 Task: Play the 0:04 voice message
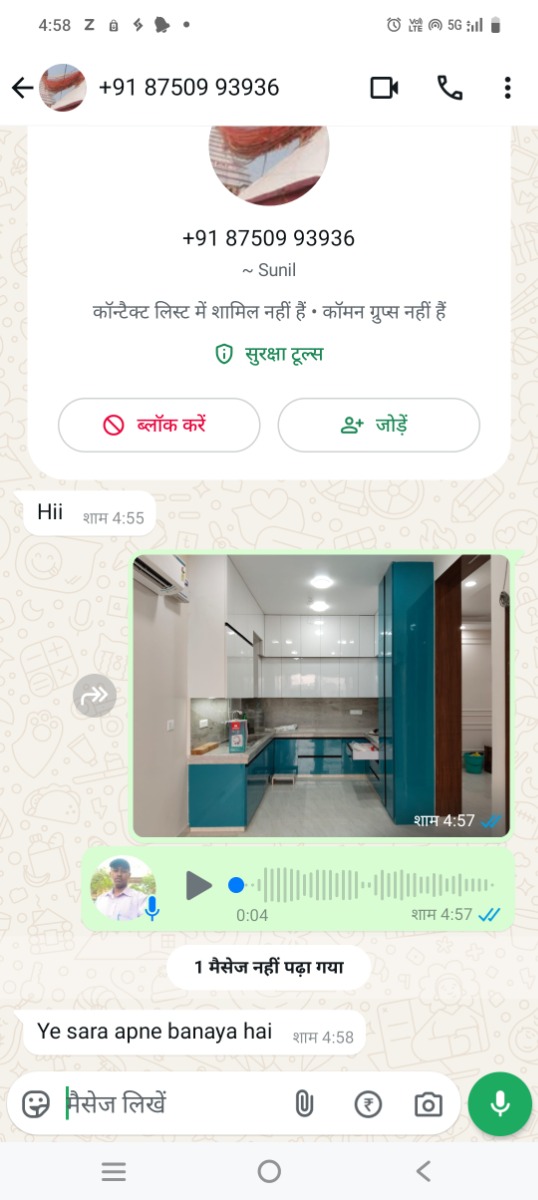(x=199, y=885)
